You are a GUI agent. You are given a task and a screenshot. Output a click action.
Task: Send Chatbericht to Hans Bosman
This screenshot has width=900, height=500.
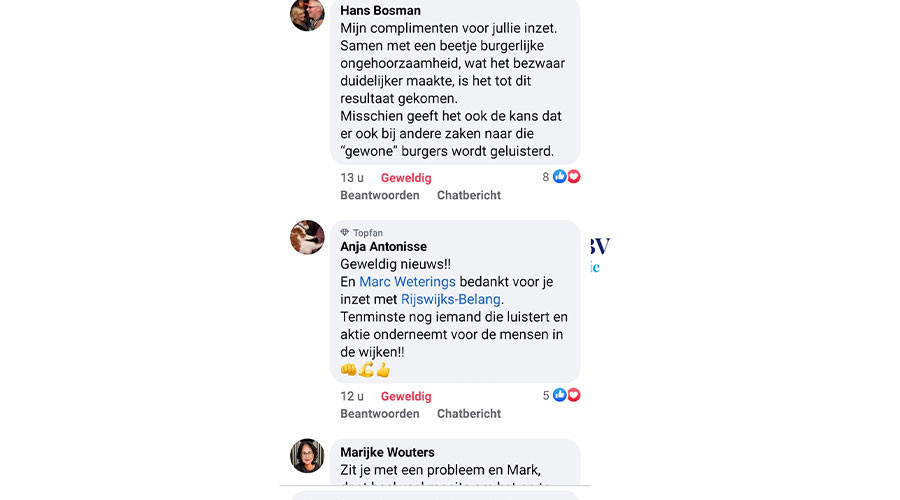coord(468,195)
